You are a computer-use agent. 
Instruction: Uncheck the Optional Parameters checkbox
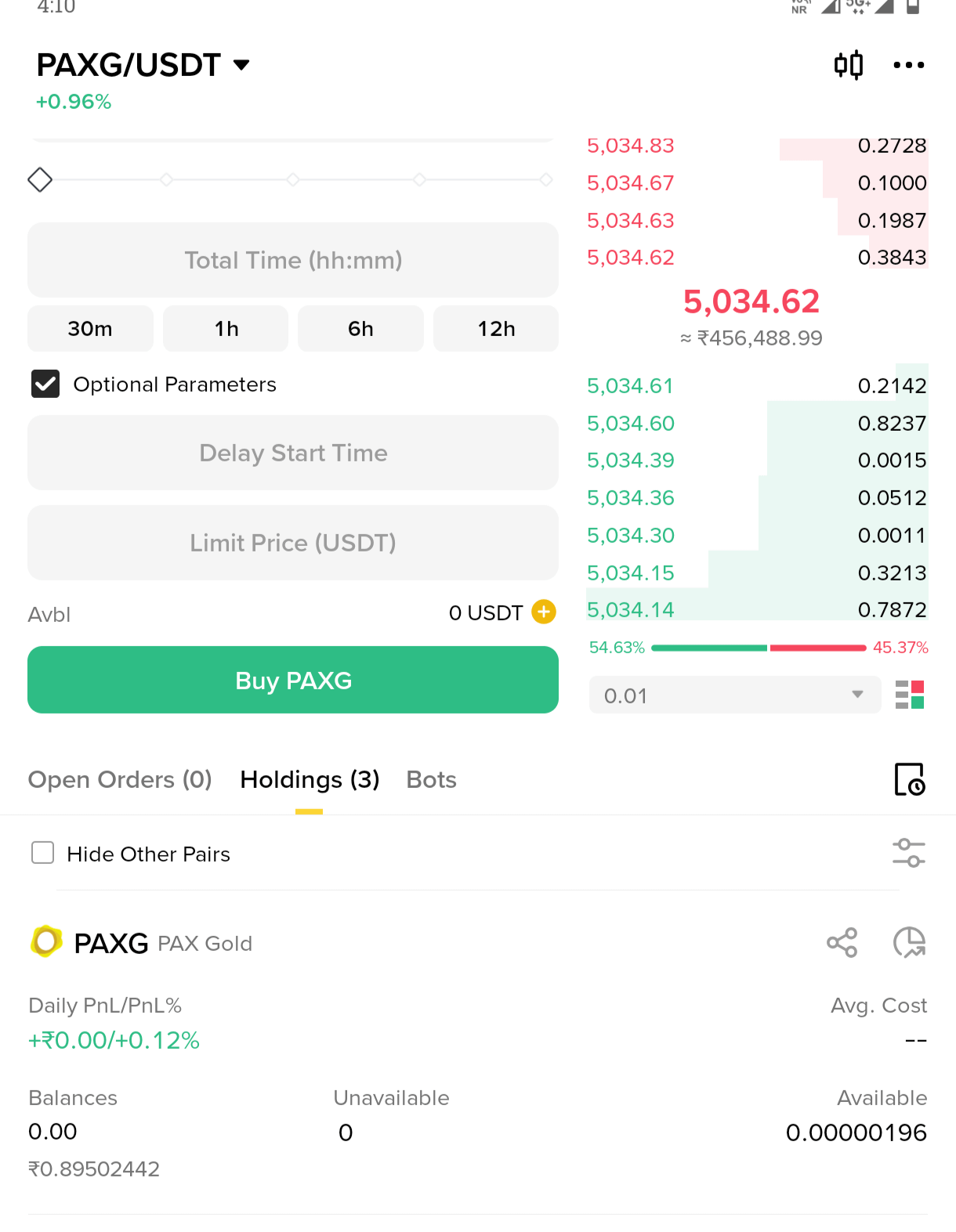[45, 384]
